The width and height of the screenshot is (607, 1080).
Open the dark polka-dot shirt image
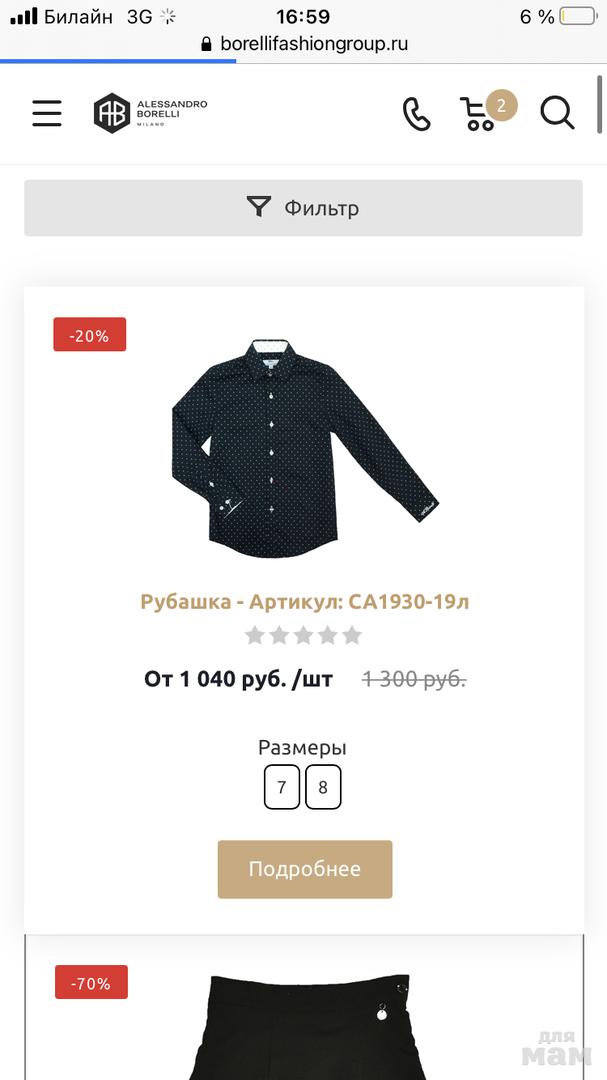(303, 452)
